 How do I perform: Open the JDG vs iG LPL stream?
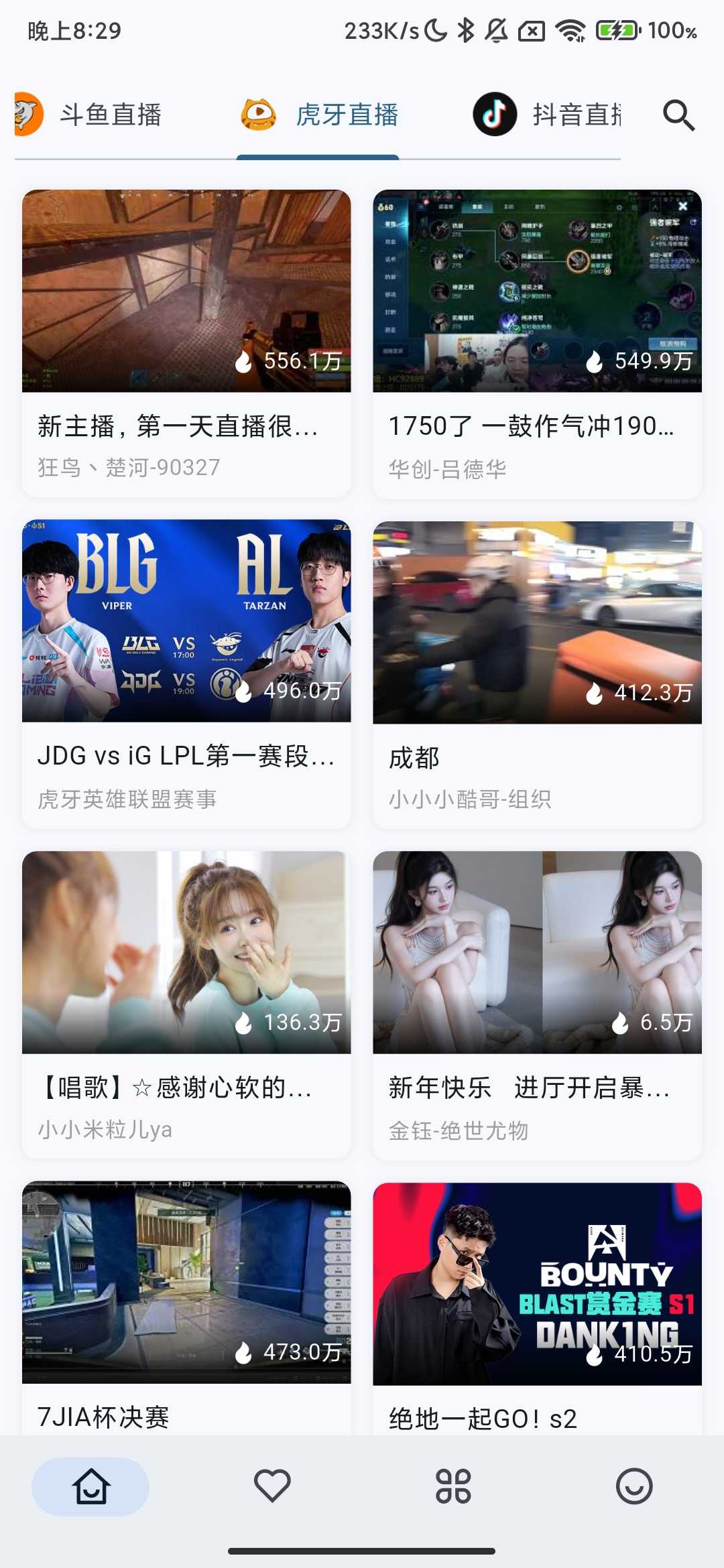(x=186, y=672)
